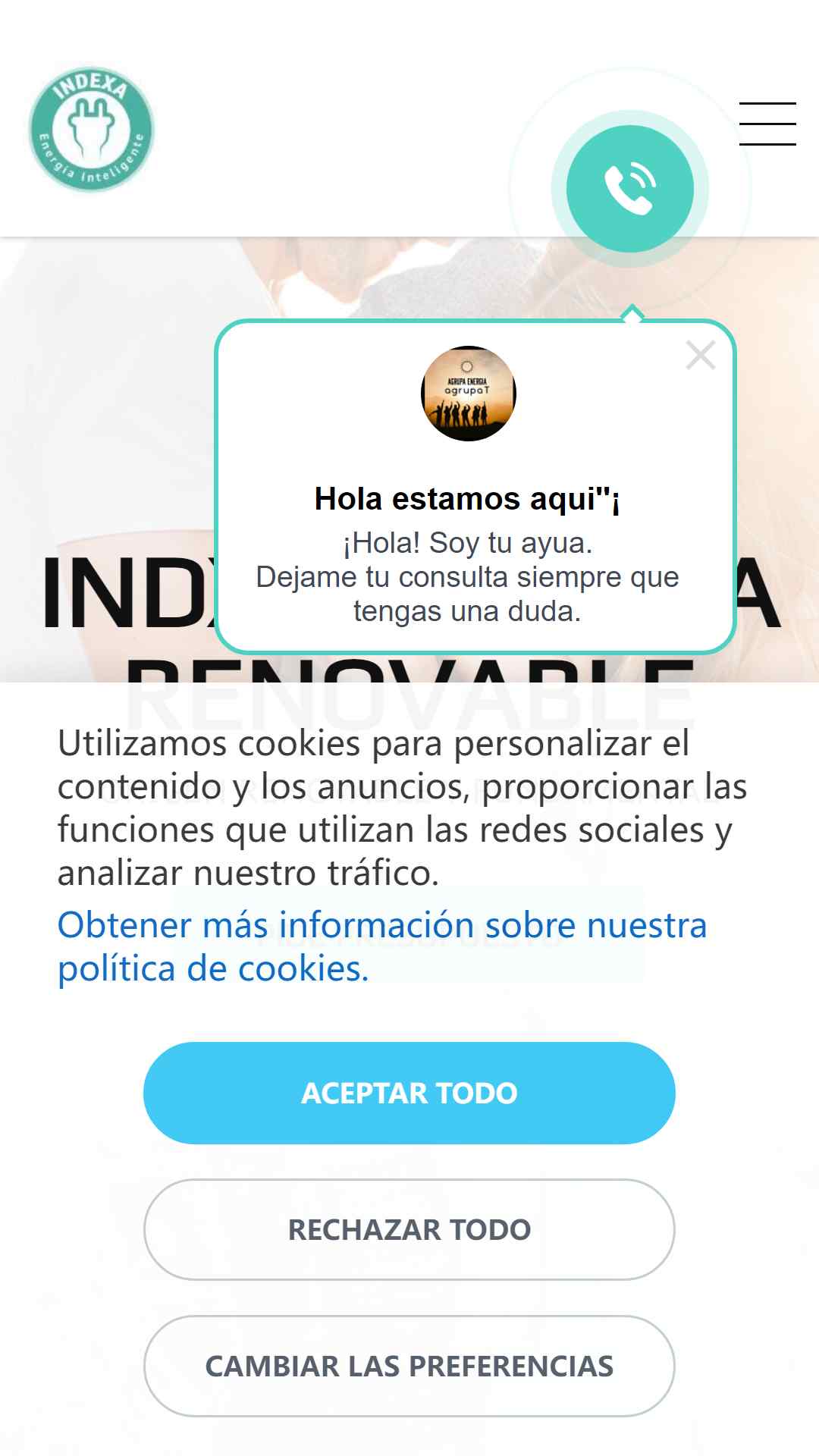Close the chat greeting popup

[700, 355]
